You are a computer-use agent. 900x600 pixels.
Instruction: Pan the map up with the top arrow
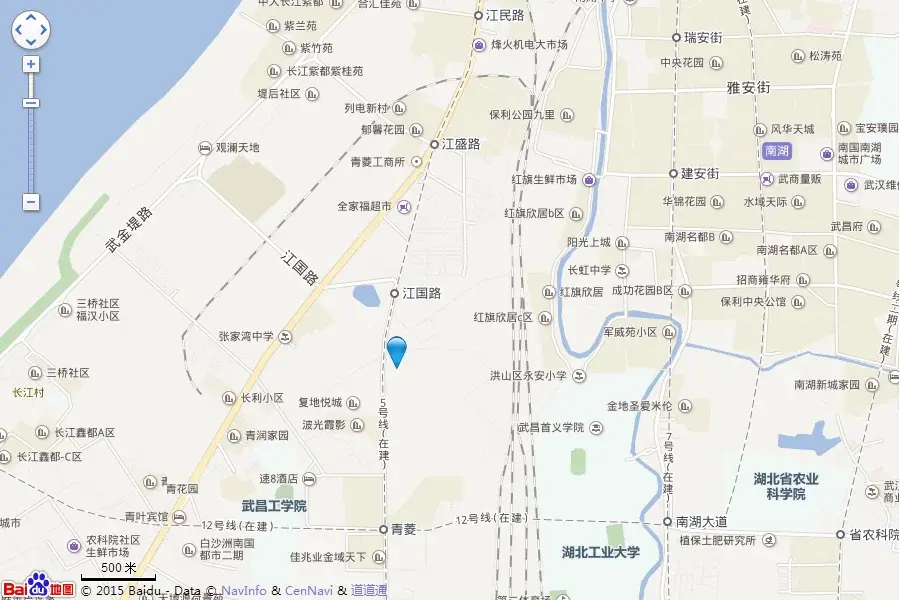pos(31,18)
